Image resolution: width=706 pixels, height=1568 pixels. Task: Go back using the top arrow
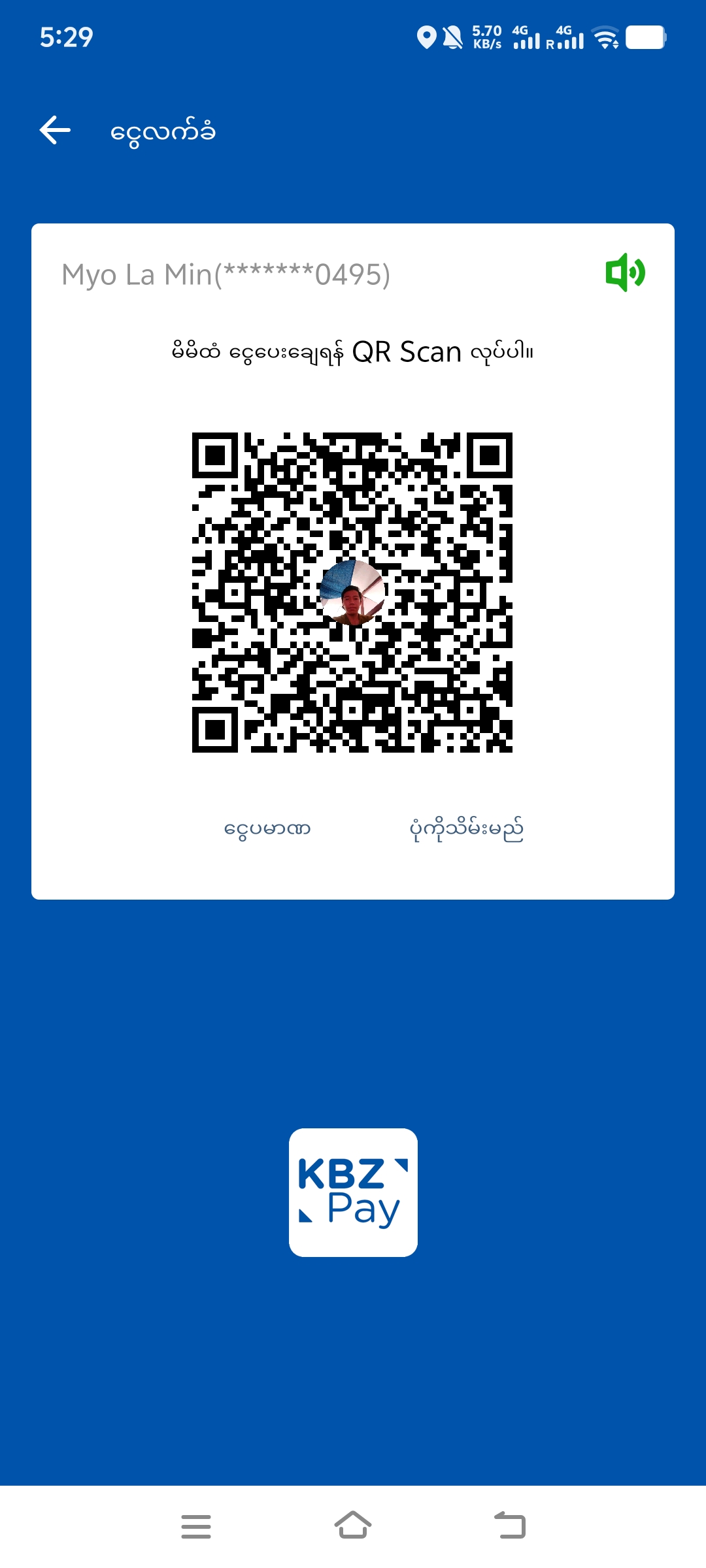pyautogui.click(x=55, y=131)
